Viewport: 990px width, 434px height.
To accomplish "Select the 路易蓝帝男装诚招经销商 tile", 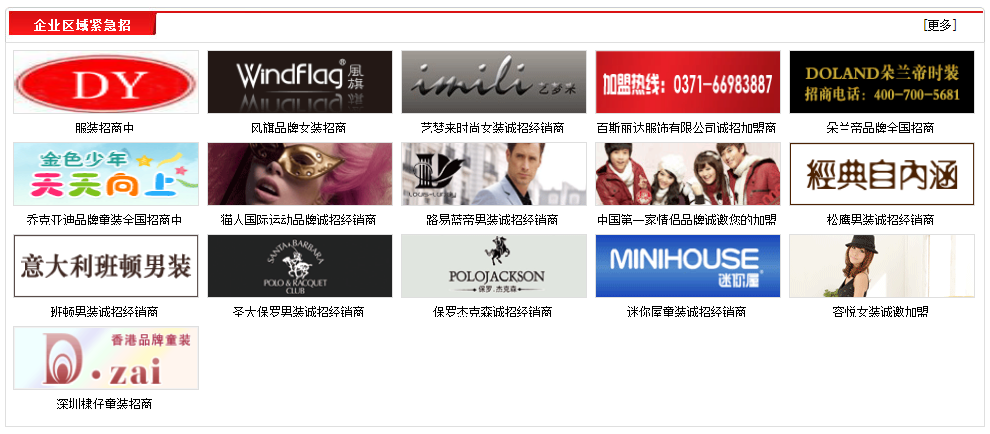I will pyautogui.click(x=494, y=174).
